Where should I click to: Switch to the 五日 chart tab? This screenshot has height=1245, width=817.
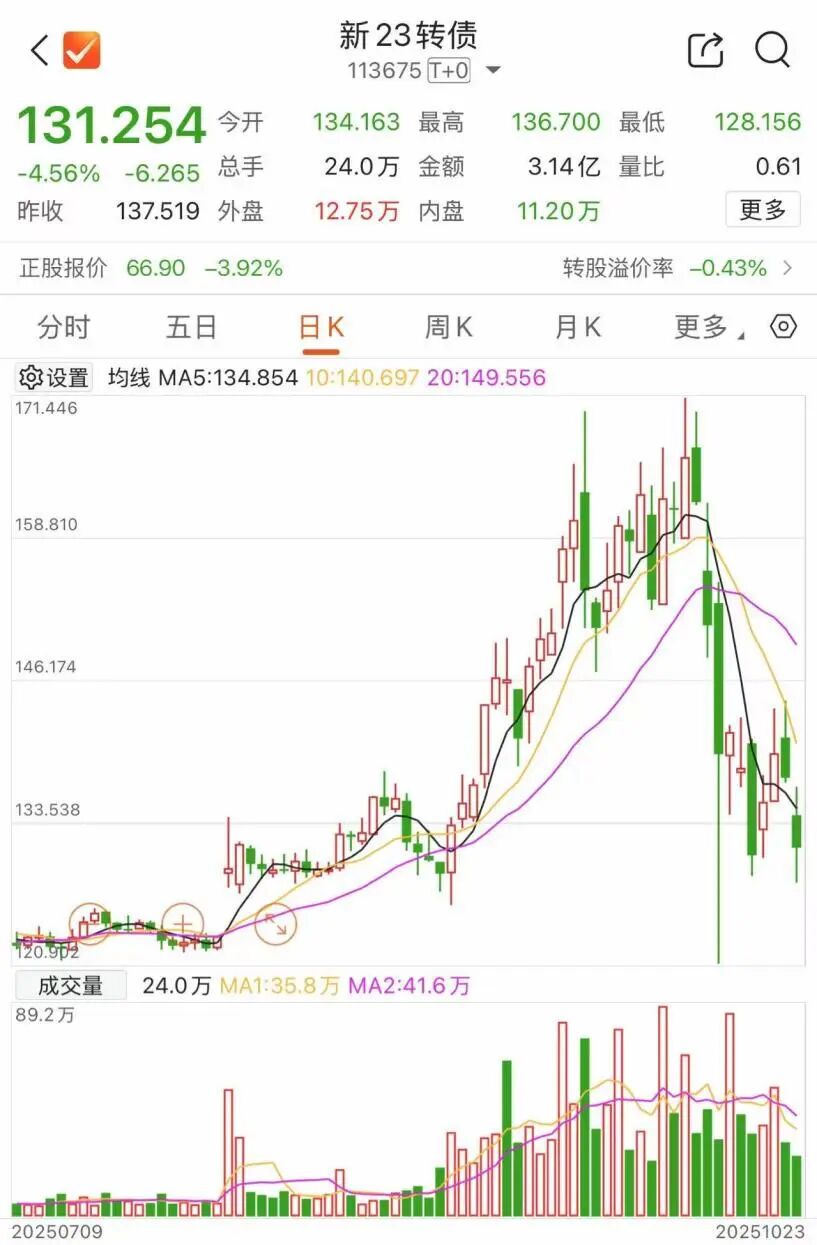191,327
